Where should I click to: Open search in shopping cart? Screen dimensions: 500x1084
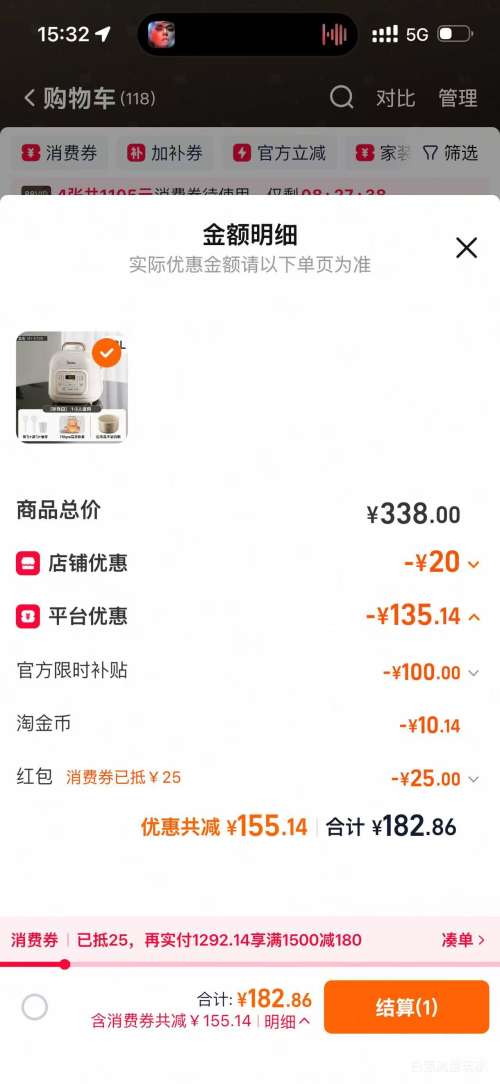click(x=341, y=97)
